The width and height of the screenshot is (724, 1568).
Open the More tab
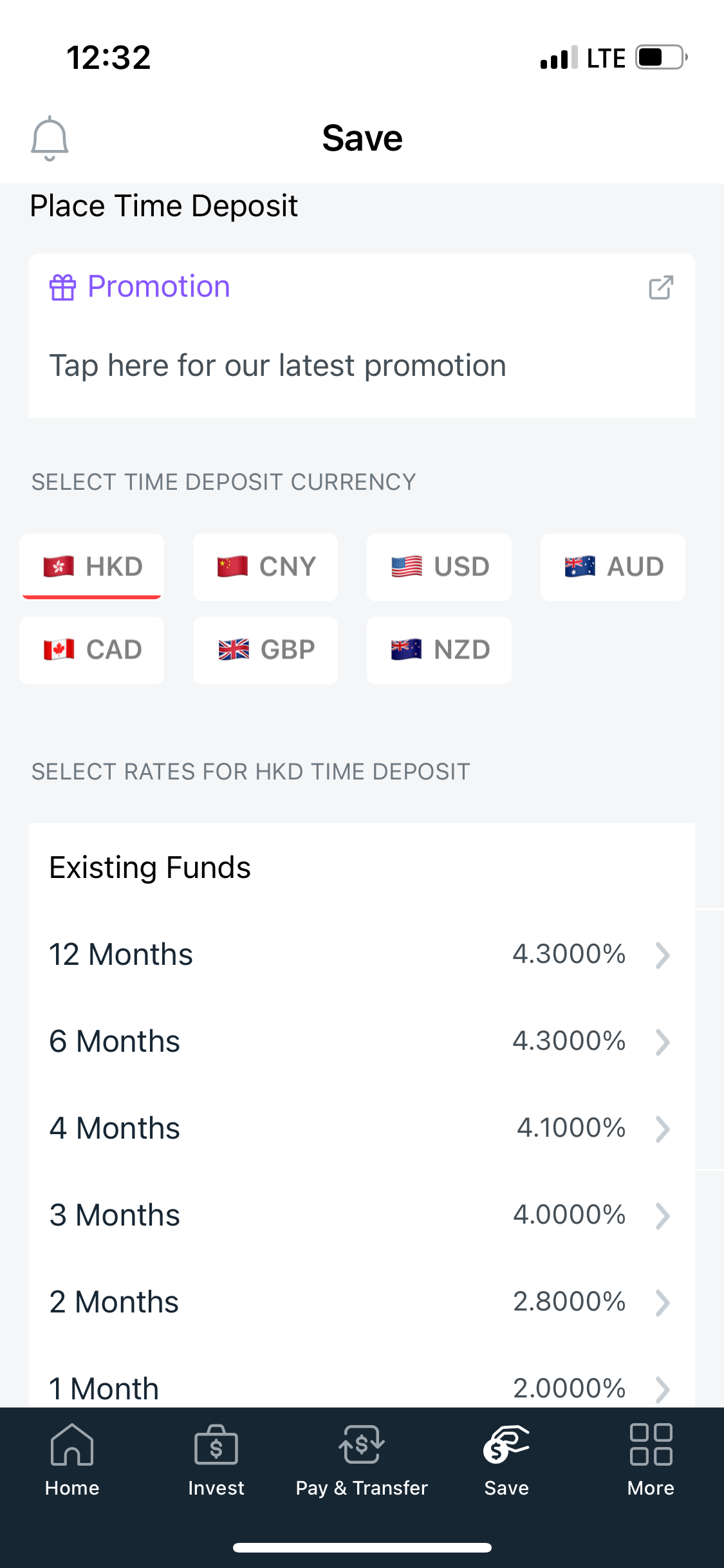click(x=651, y=1461)
